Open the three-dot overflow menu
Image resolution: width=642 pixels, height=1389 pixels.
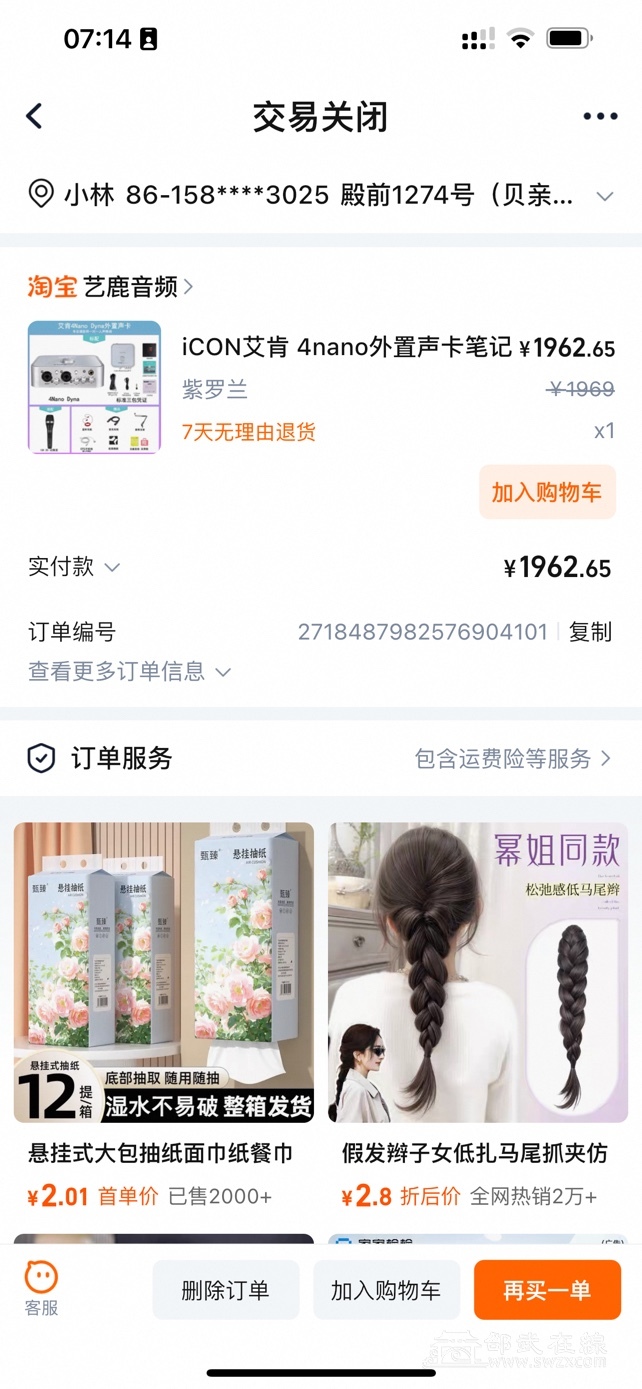tap(600, 116)
